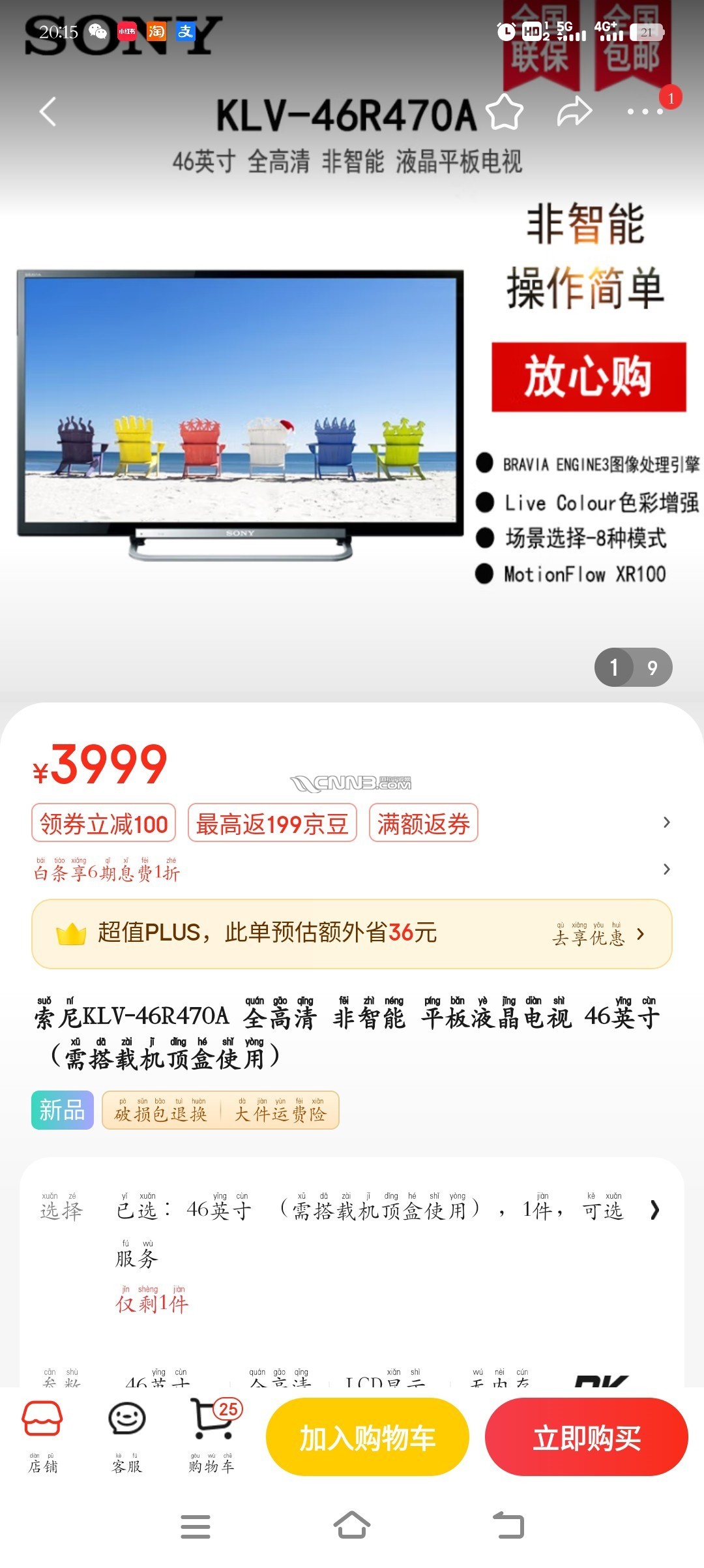
Task: Favorite this TV with the star icon
Action: [x=505, y=112]
